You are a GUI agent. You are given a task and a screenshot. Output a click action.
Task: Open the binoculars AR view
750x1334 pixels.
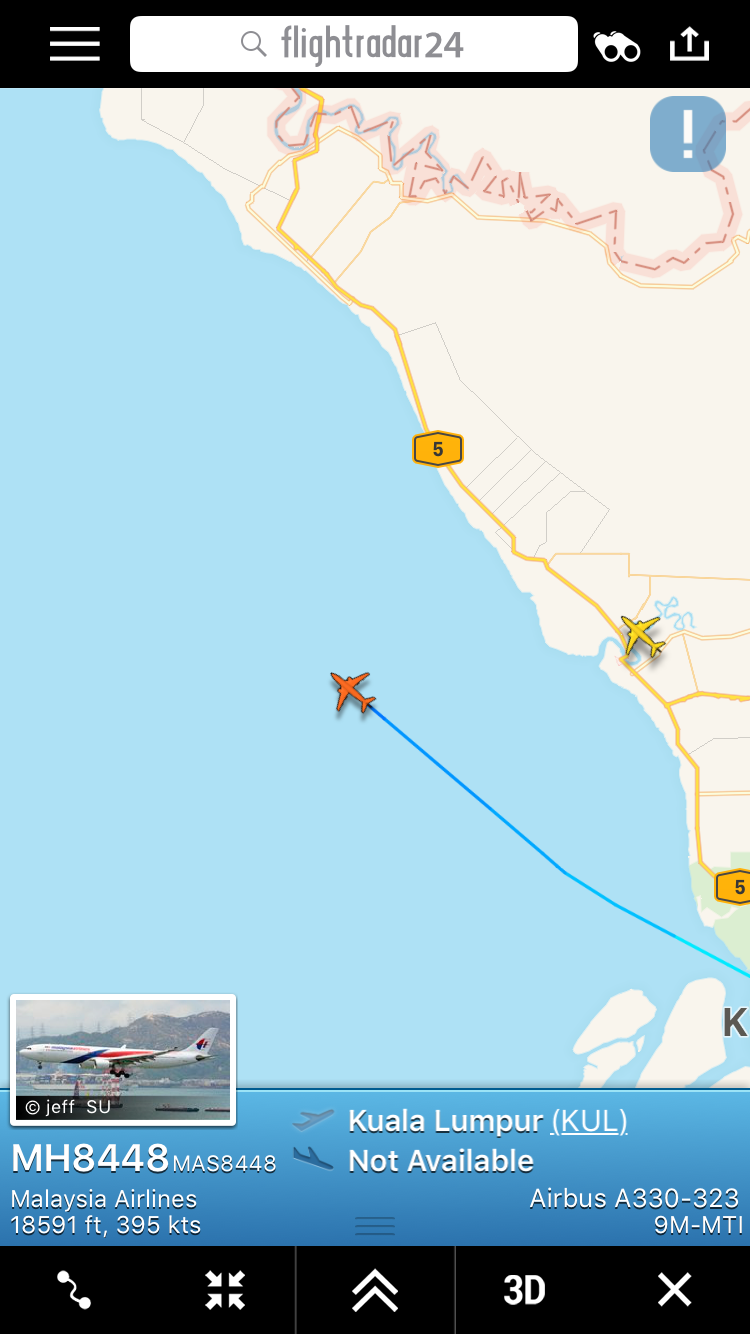click(617, 46)
